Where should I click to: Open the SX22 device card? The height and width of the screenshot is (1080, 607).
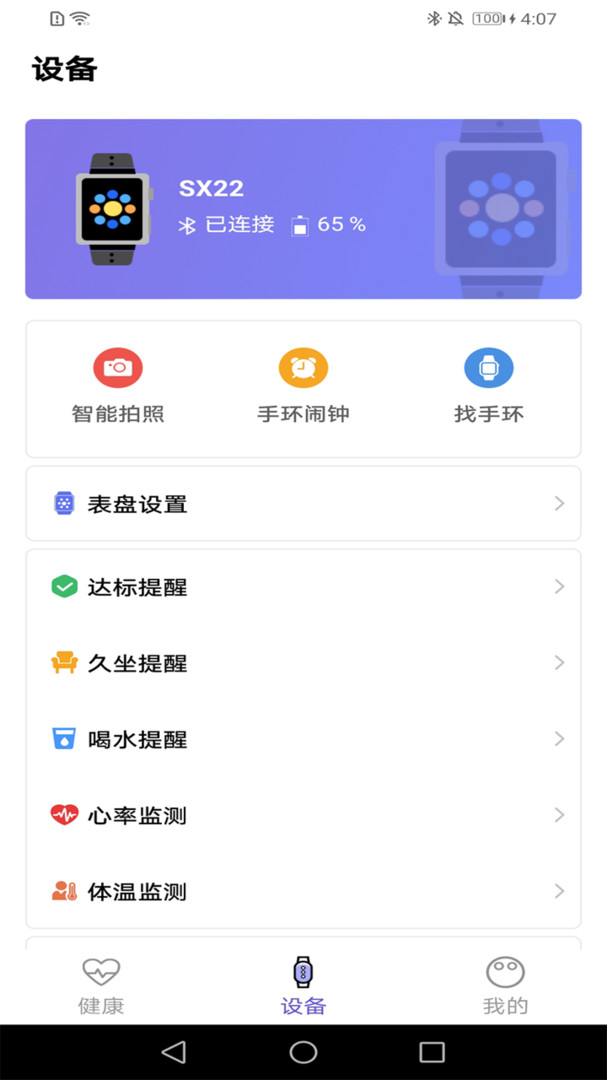point(303,209)
